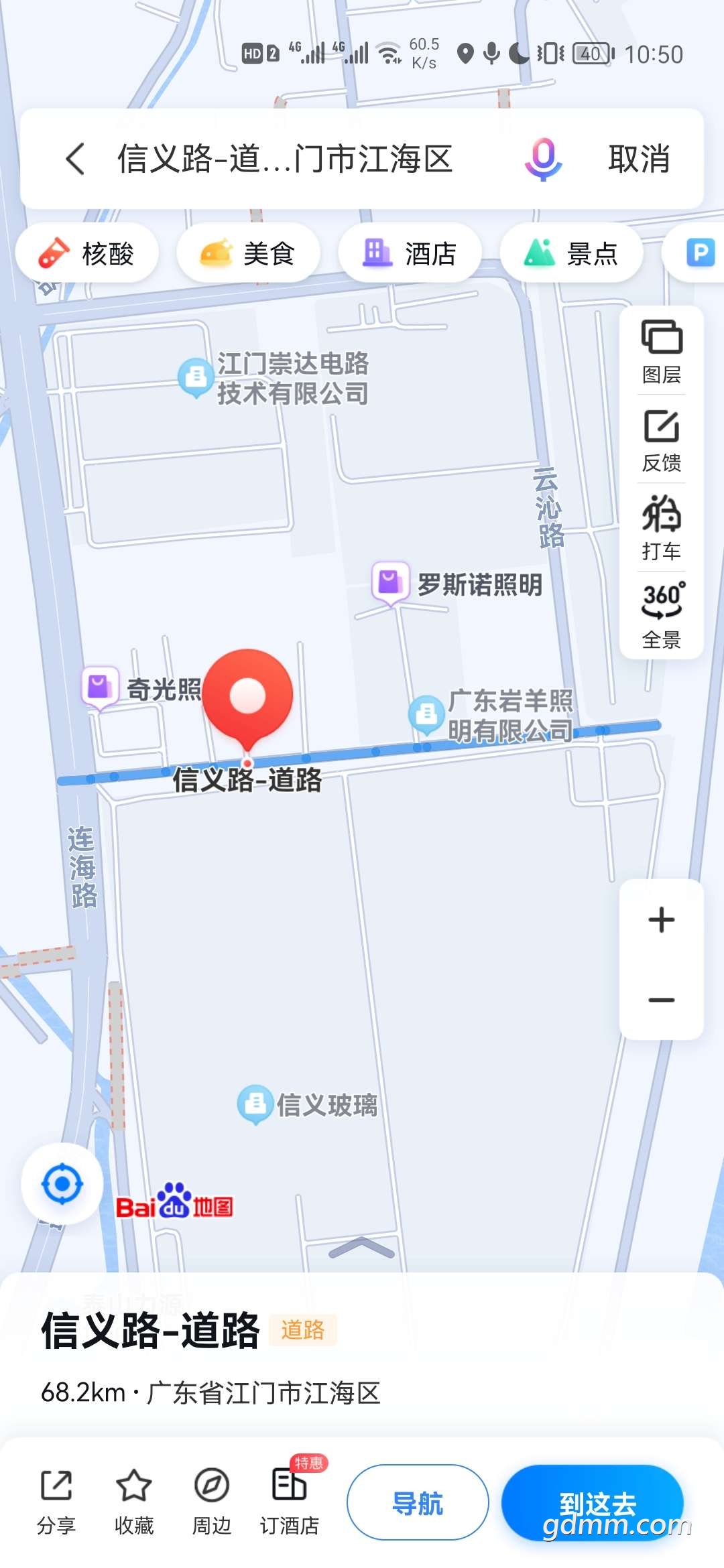Edit the search query text field
The width and height of the screenshot is (724, 1568).
pyautogui.click(x=285, y=159)
